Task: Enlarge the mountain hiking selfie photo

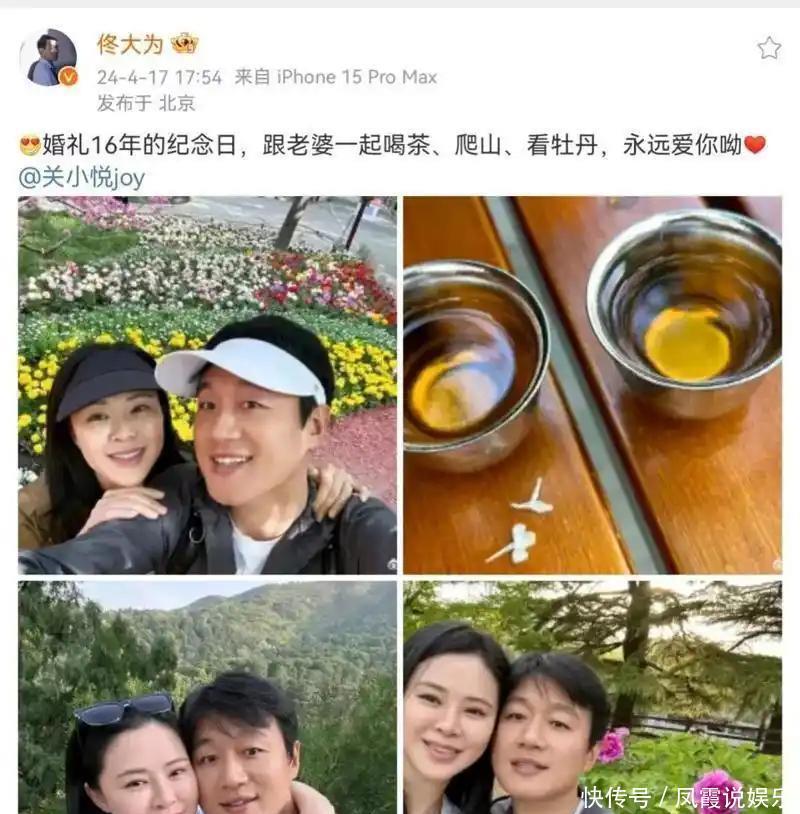Action: tap(207, 697)
